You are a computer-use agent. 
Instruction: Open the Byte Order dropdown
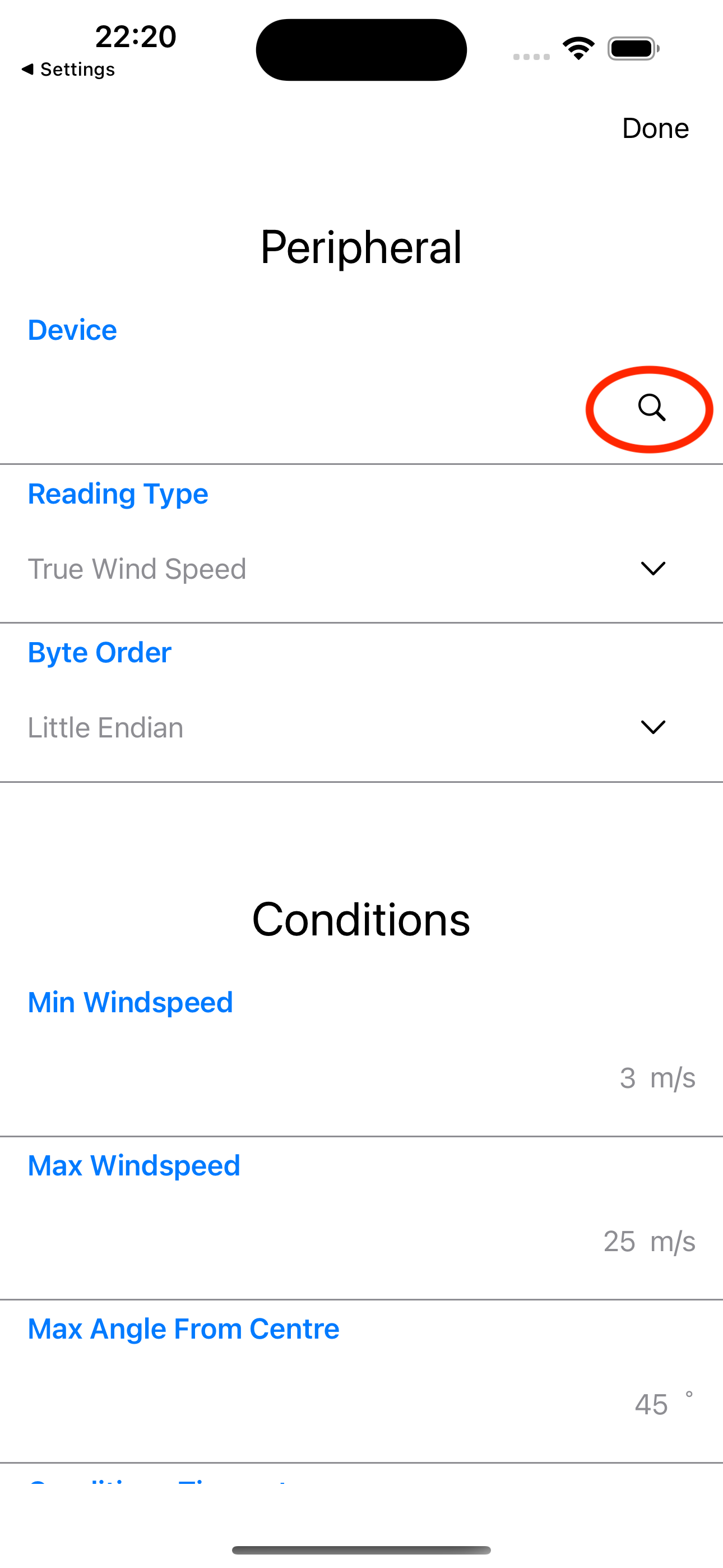pos(652,727)
